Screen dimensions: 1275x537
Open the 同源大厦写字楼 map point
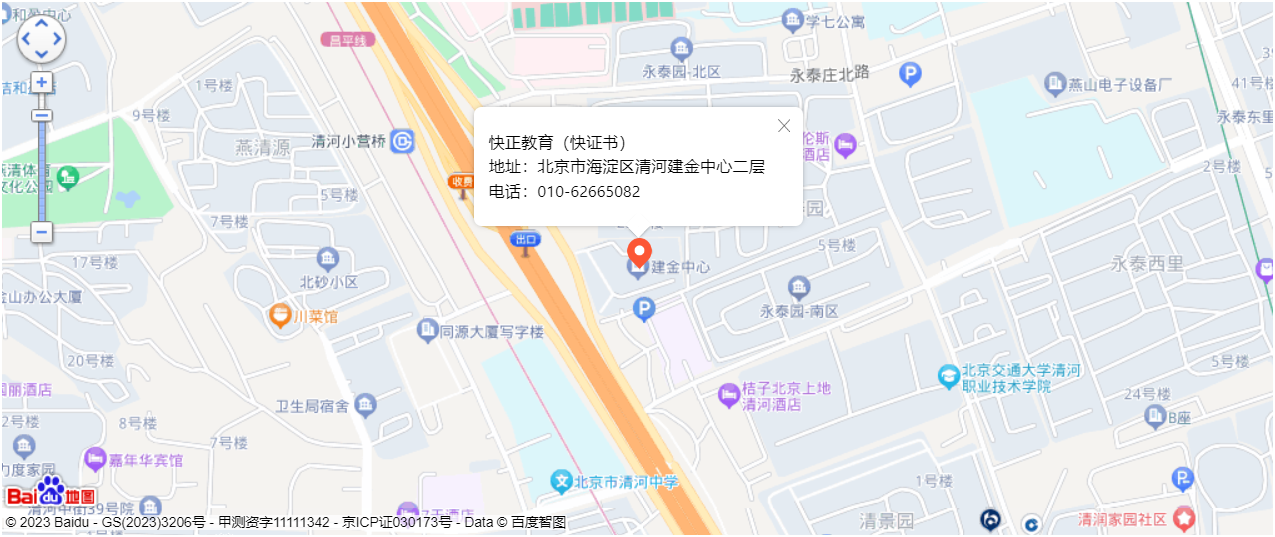[x=428, y=330]
